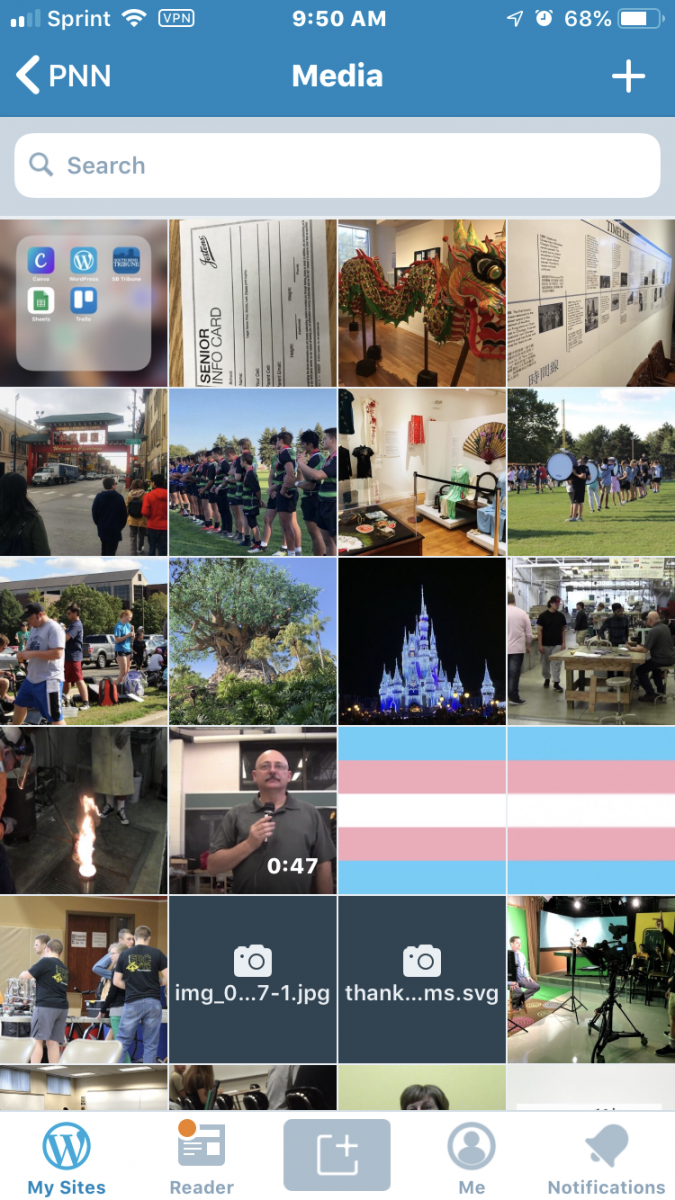Open the Senior Info Card photo
The image size is (675, 1200).
pyautogui.click(x=252, y=303)
